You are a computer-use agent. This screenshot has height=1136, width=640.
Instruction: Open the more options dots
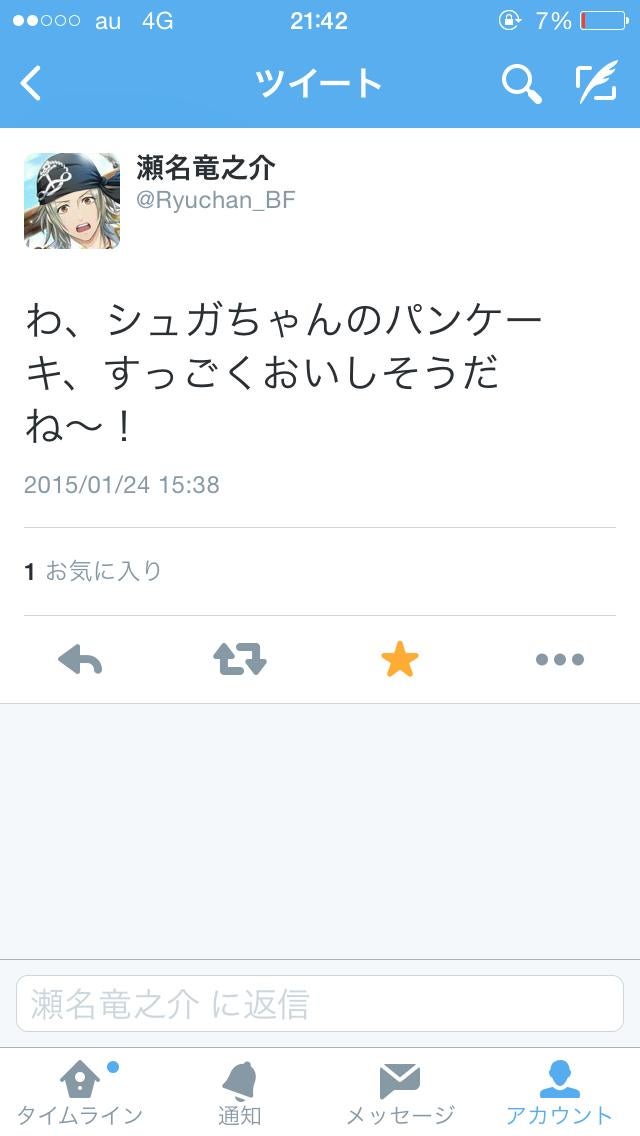(560, 659)
